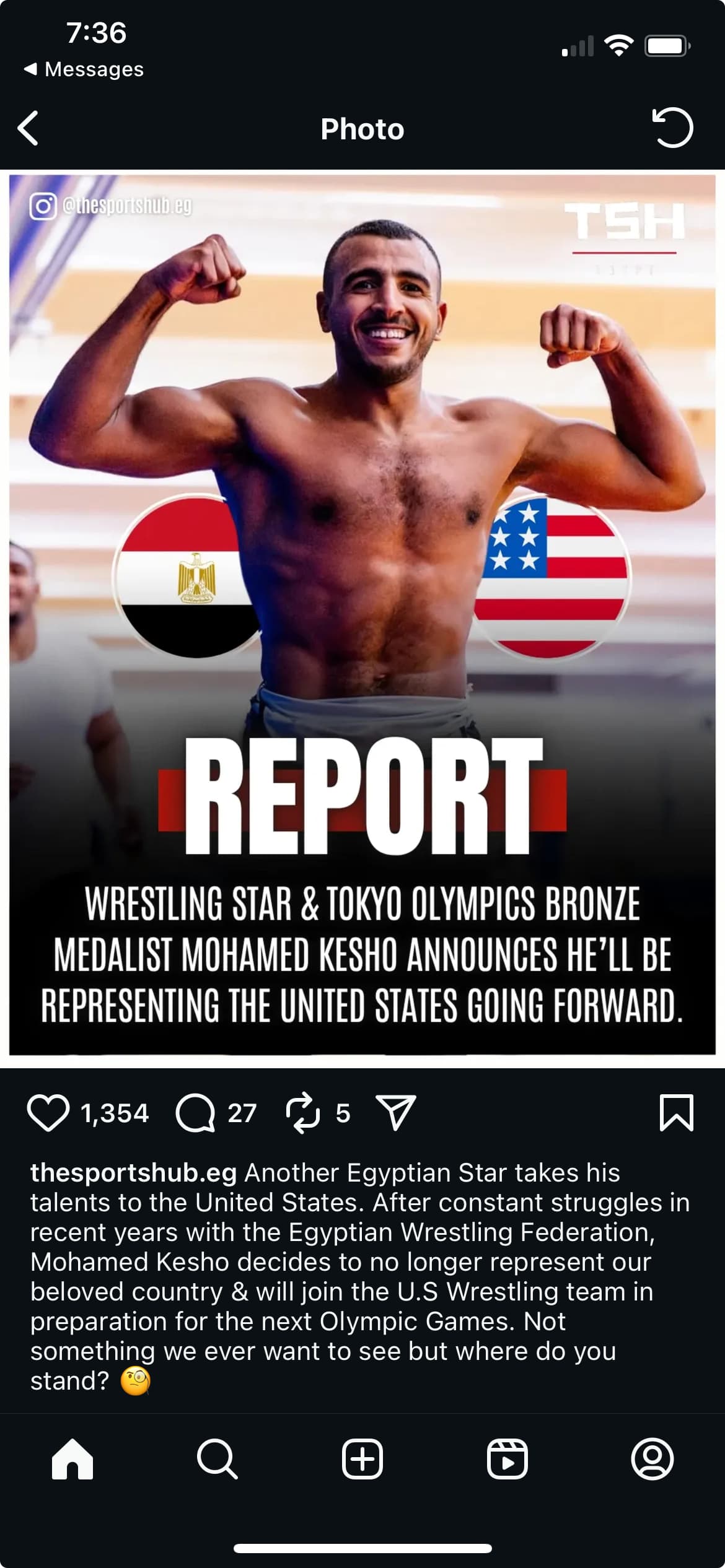
Task: Open the Profile tab
Action: [x=652, y=1458]
